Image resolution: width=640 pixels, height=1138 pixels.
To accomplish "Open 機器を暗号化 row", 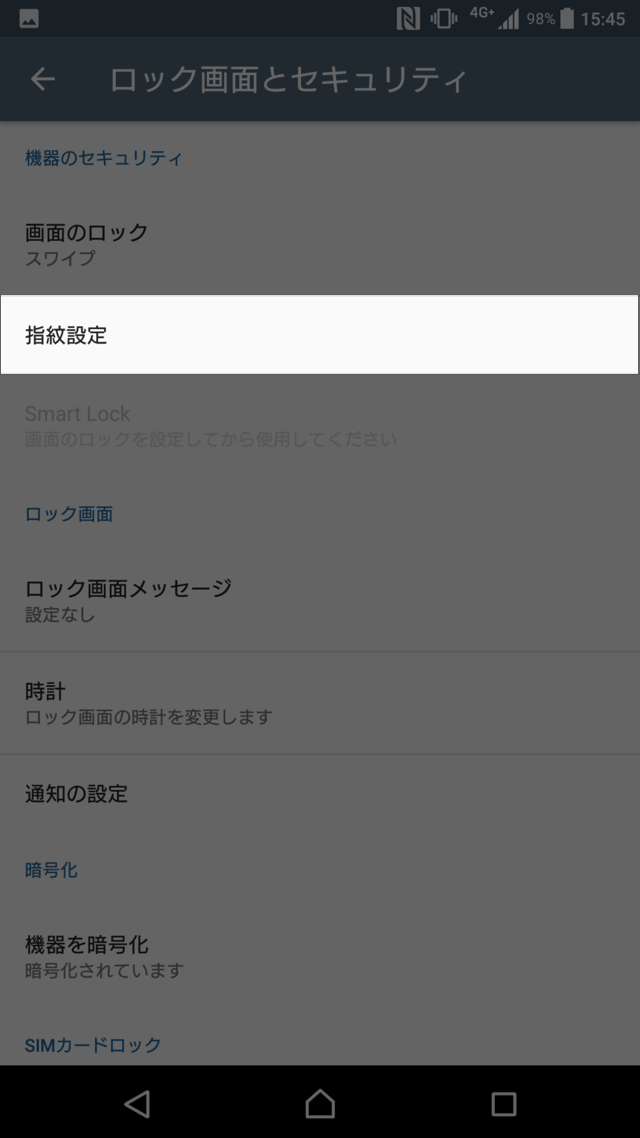I will click(x=320, y=956).
